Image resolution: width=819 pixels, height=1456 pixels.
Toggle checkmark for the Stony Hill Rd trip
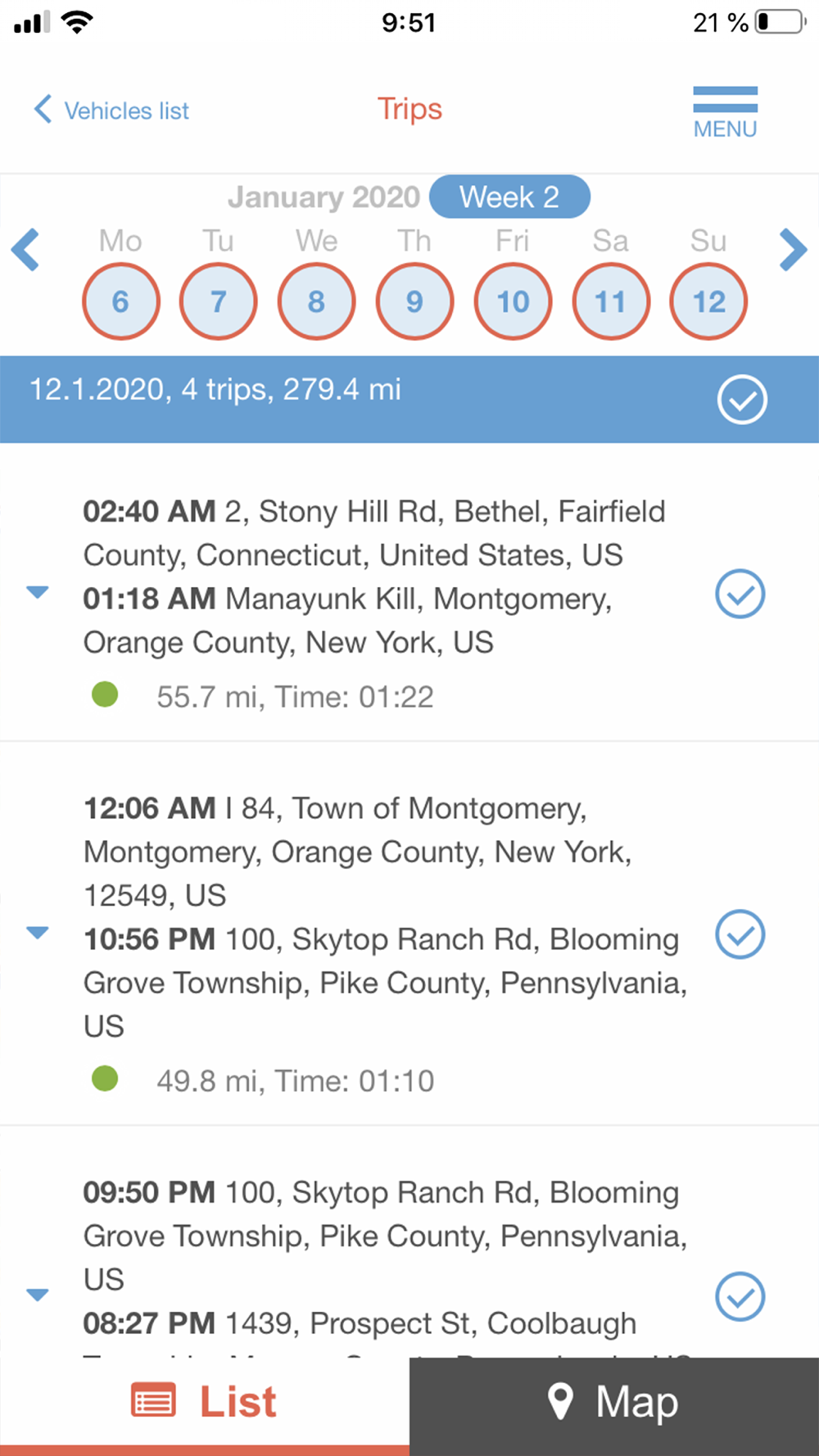point(740,594)
